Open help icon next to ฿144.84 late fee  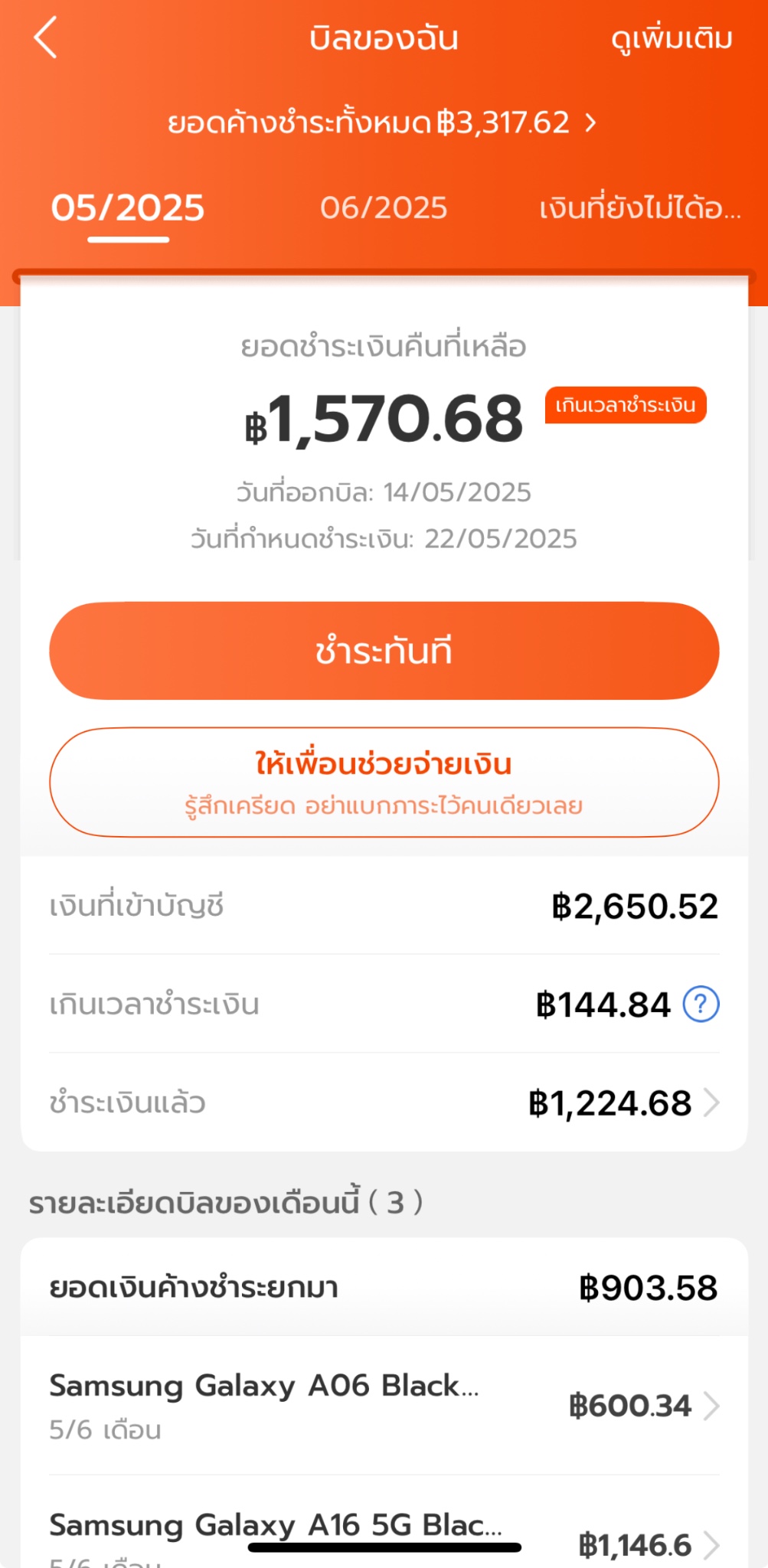pyautogui.click(x=701, y=1004)
